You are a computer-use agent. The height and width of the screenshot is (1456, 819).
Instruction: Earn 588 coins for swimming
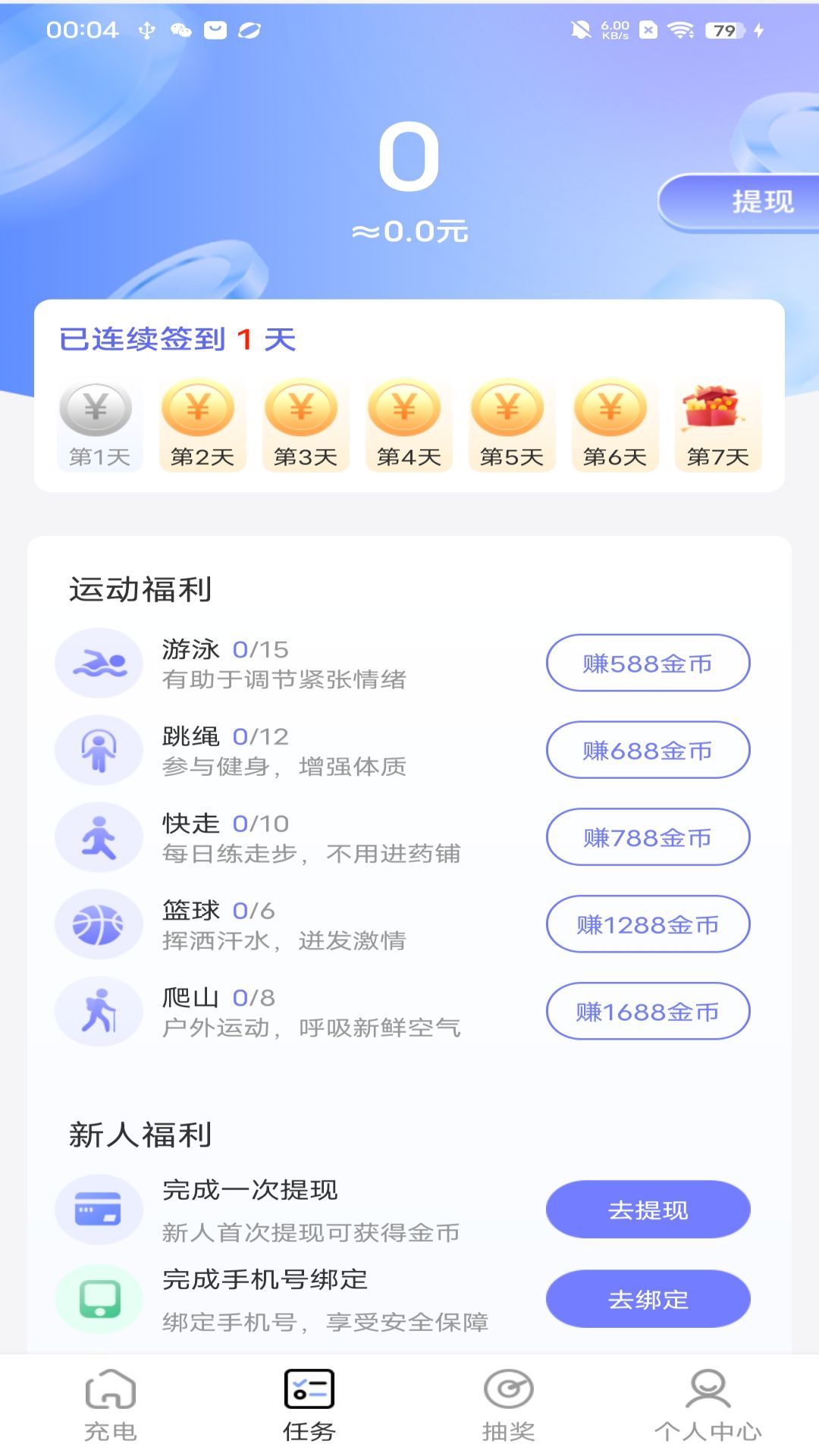point(648,664)
